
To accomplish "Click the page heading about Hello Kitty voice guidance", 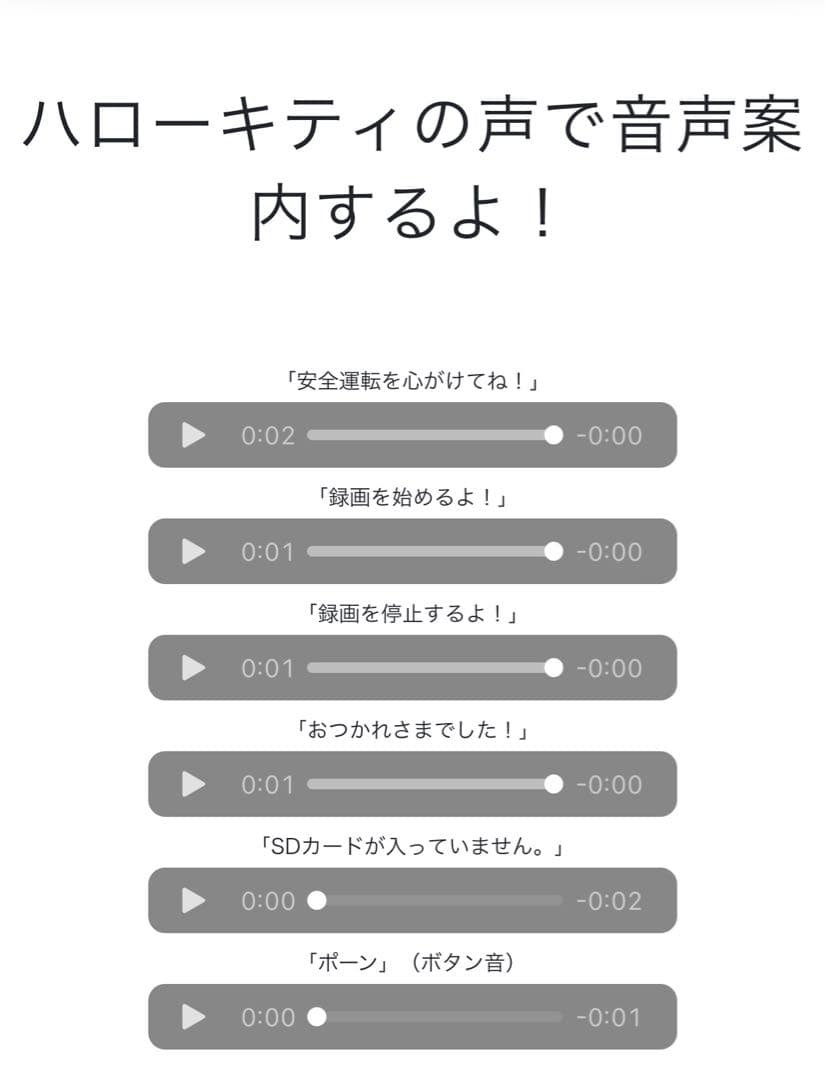I will tap(413, 160).
